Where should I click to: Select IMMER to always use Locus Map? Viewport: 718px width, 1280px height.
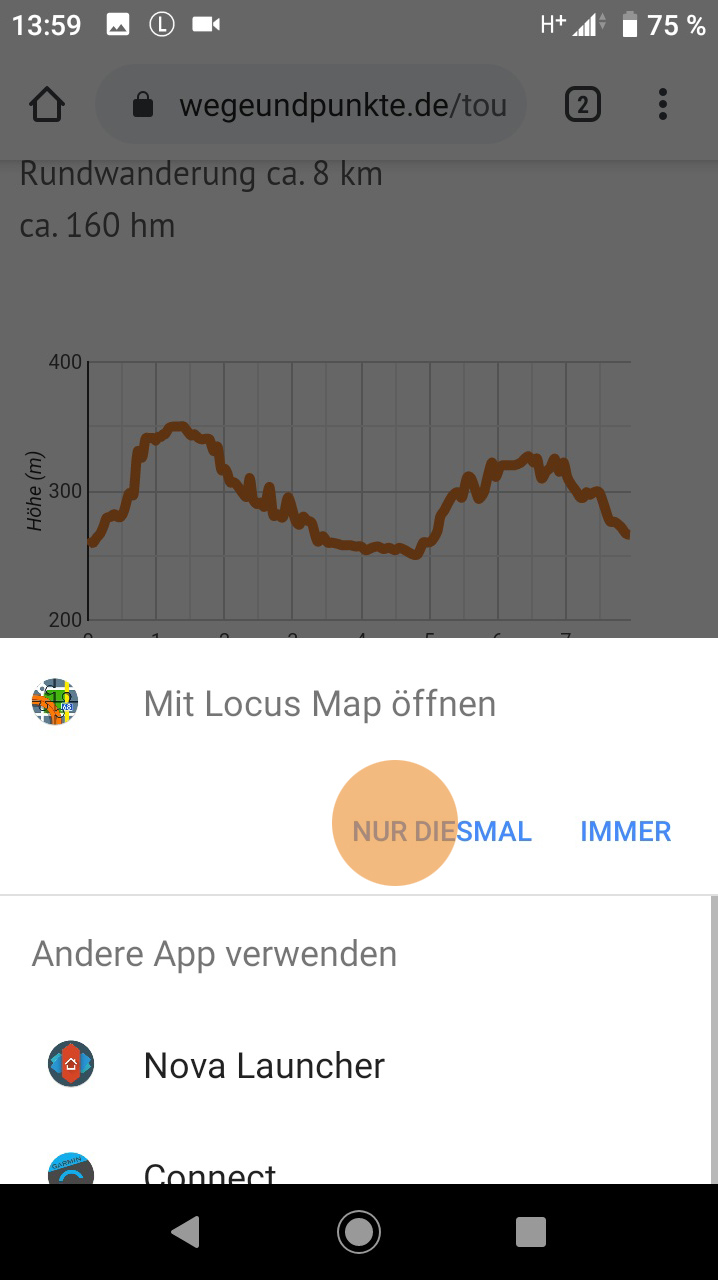tap(625, 831)
